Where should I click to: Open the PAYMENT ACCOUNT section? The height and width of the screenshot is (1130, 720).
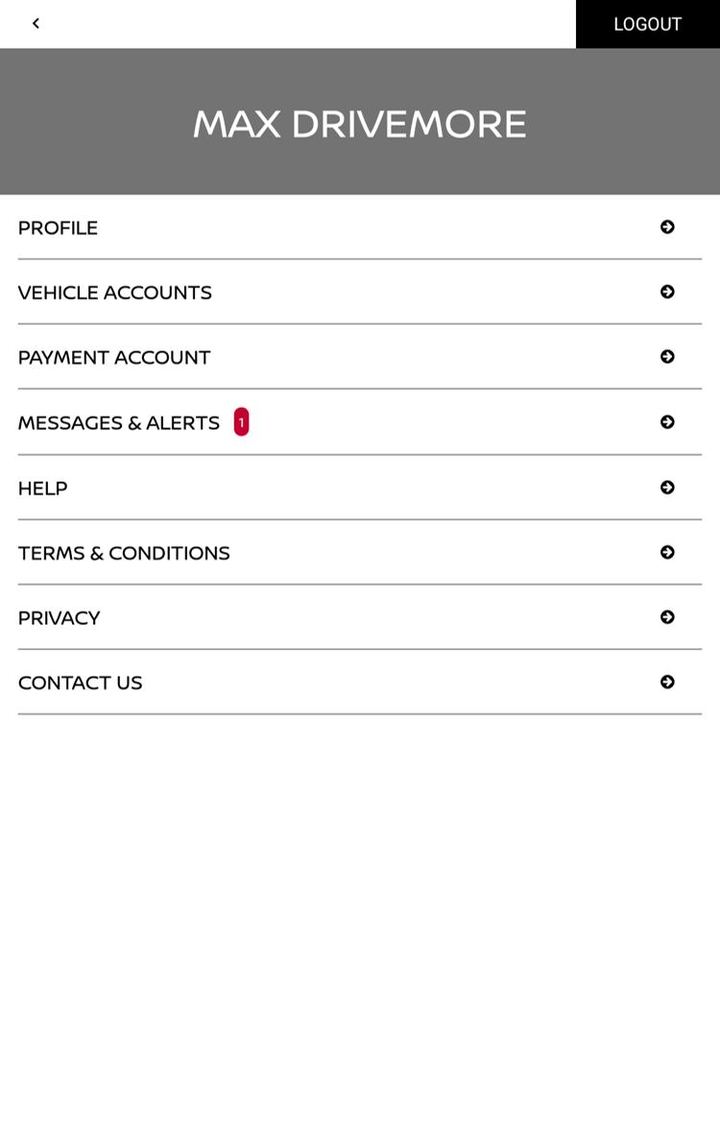(113, 357)
